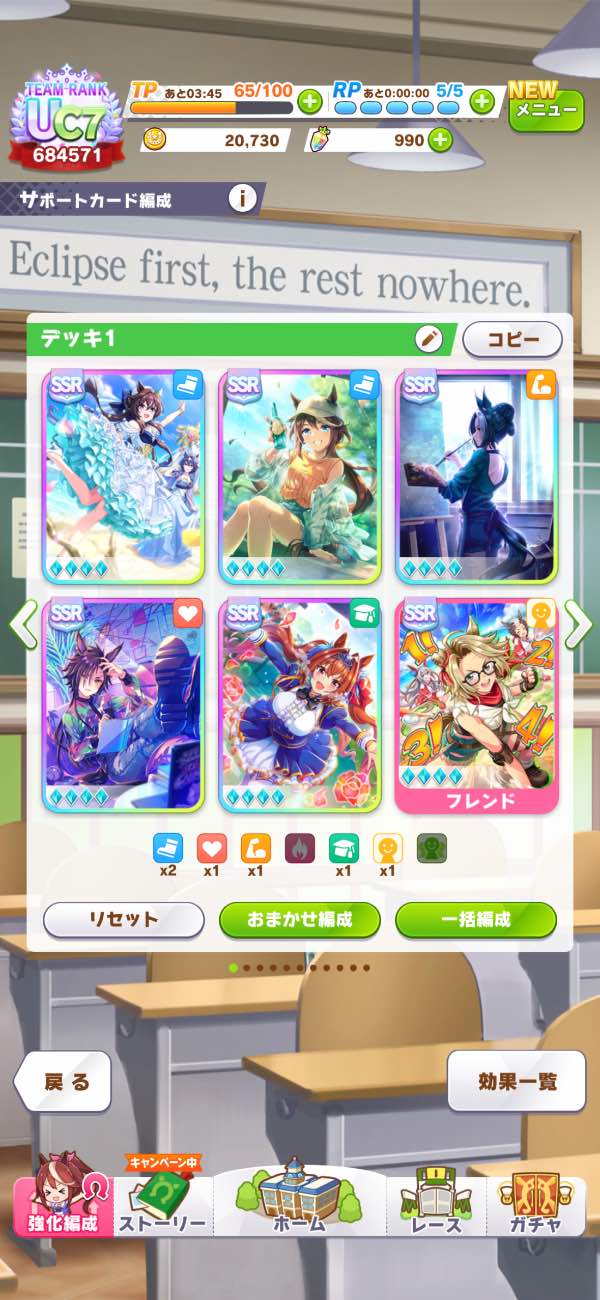600x1300 pixels.
Task: Select the friend support card labeled フレンド
Action: (x=476, y=705)
